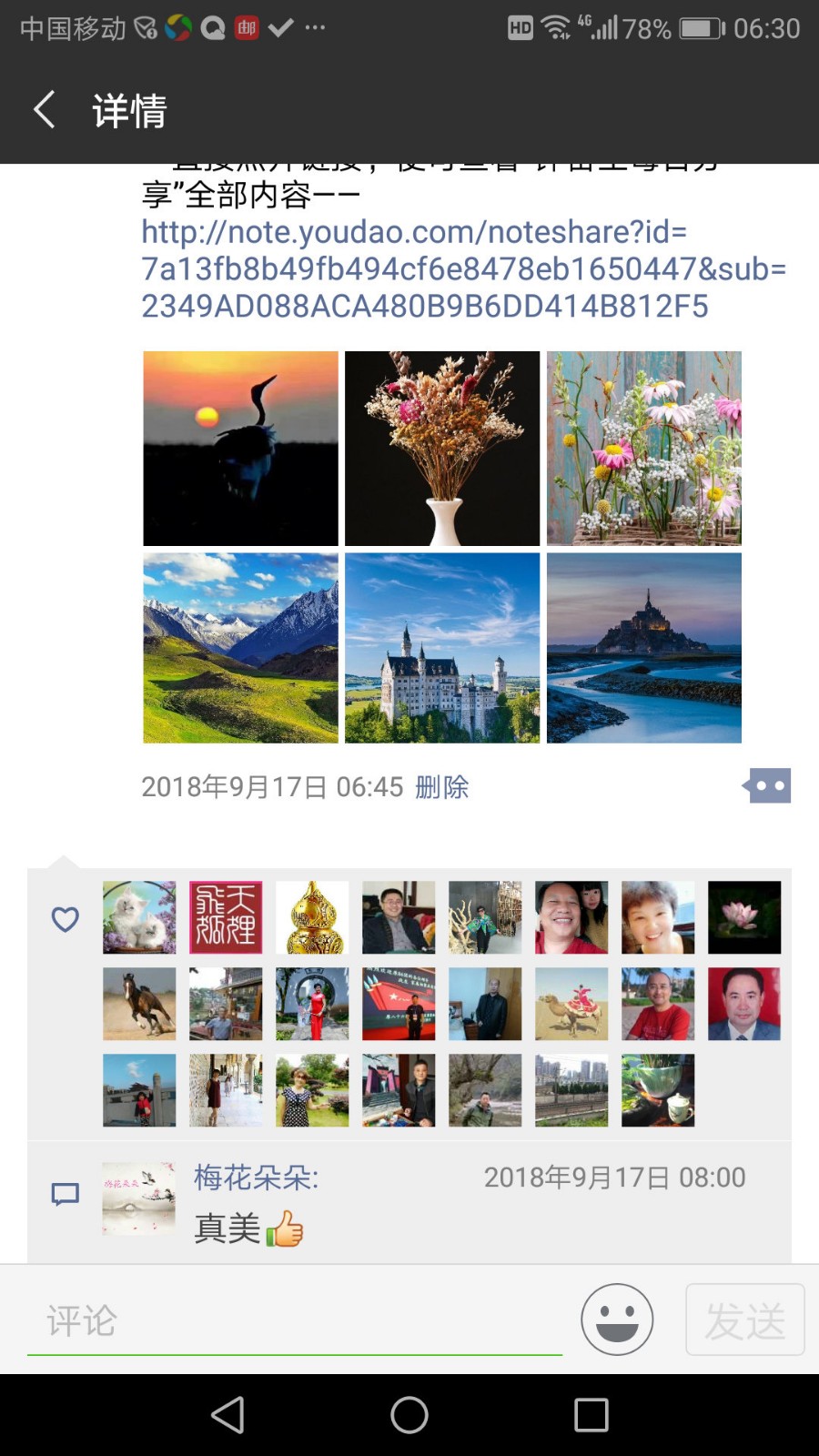
Task: Open profile of the pink lotus avatar
Action: pos(744,917)
